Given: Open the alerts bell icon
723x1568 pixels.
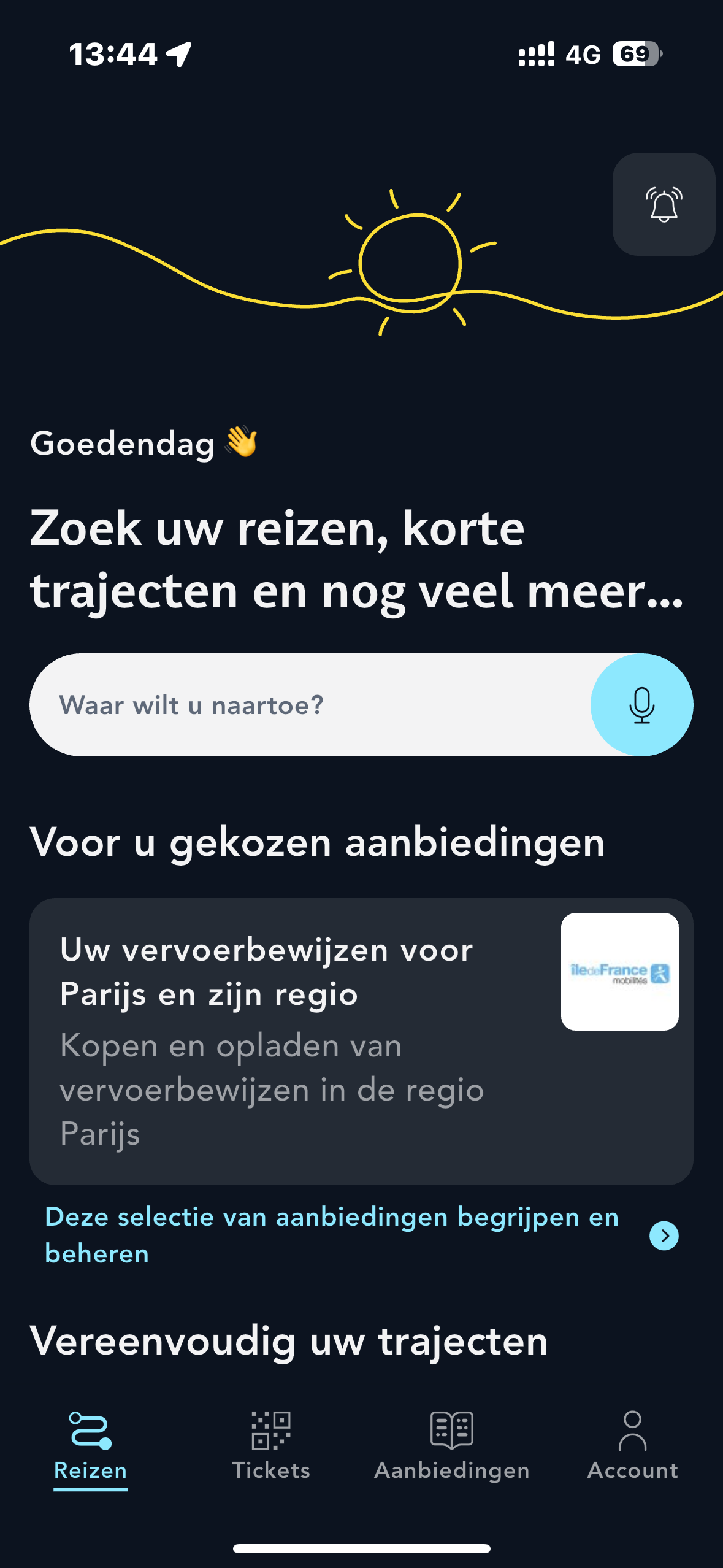Looking at the screenshot, I should point(664,204).
